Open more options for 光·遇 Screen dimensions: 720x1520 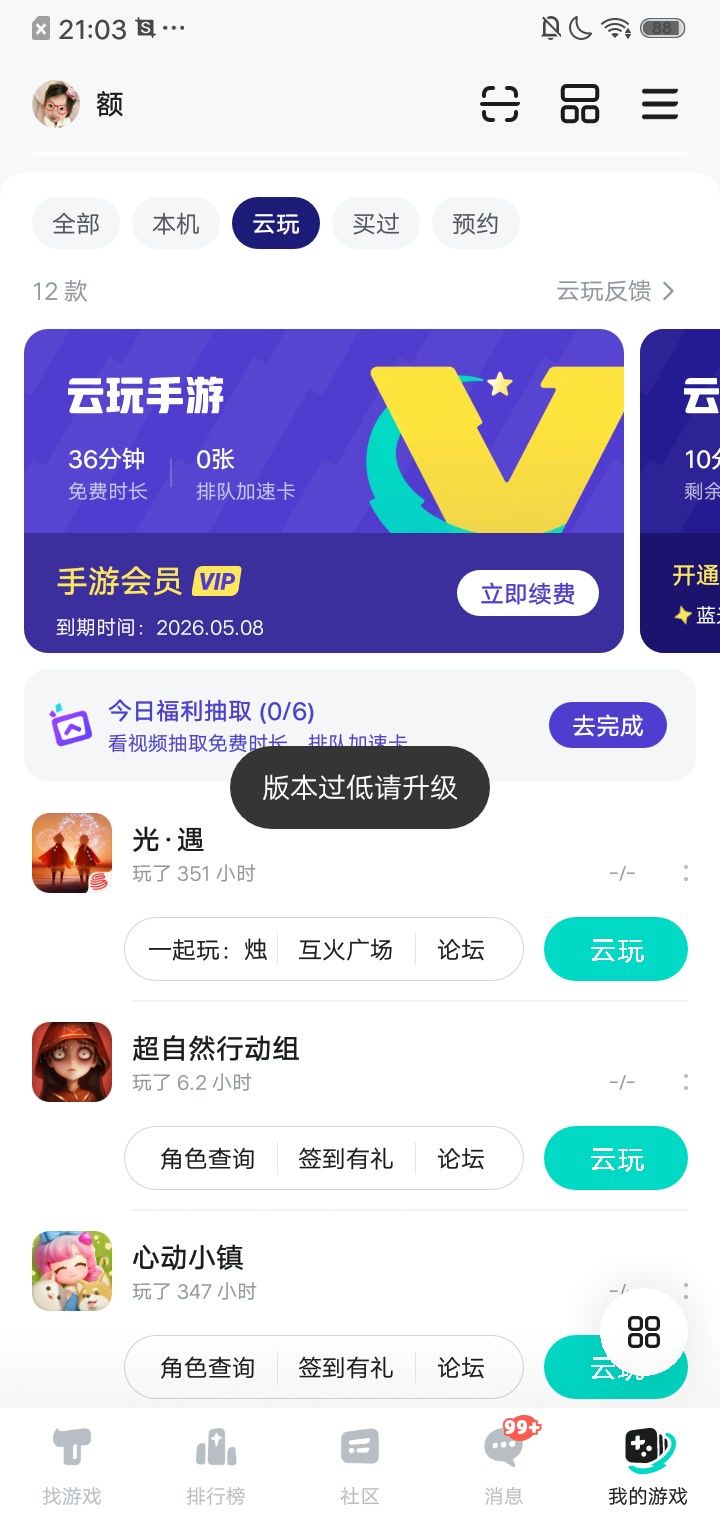click(x=685, y=871)
